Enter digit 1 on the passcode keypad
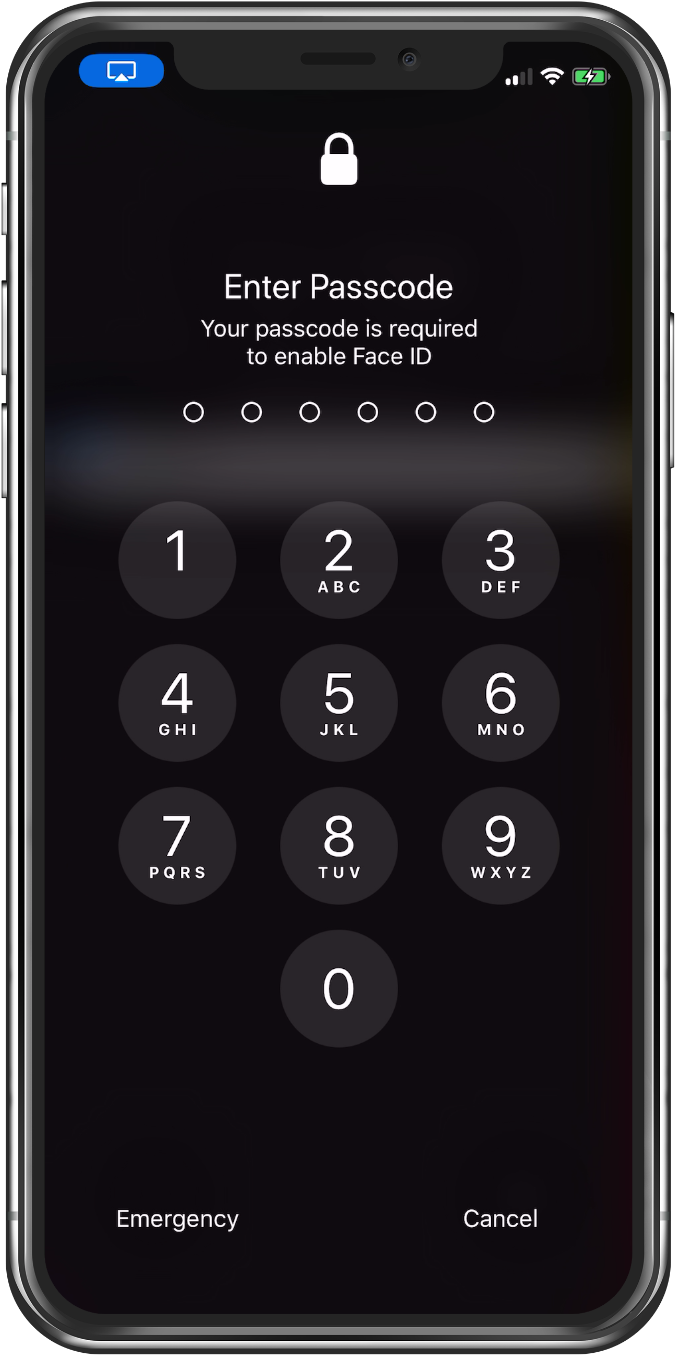 coord(177,560)
